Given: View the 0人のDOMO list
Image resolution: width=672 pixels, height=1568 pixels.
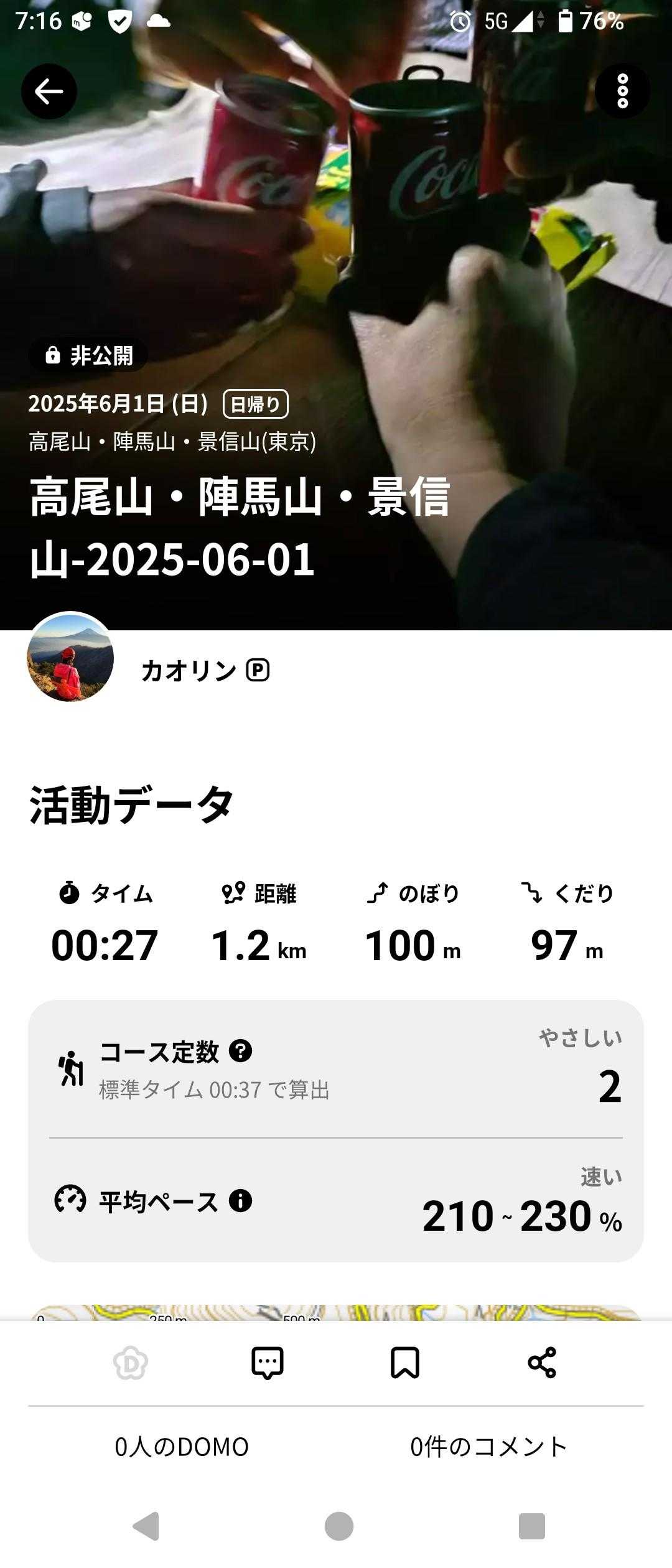Looking at the screenshot, I should pos(182,1447).
